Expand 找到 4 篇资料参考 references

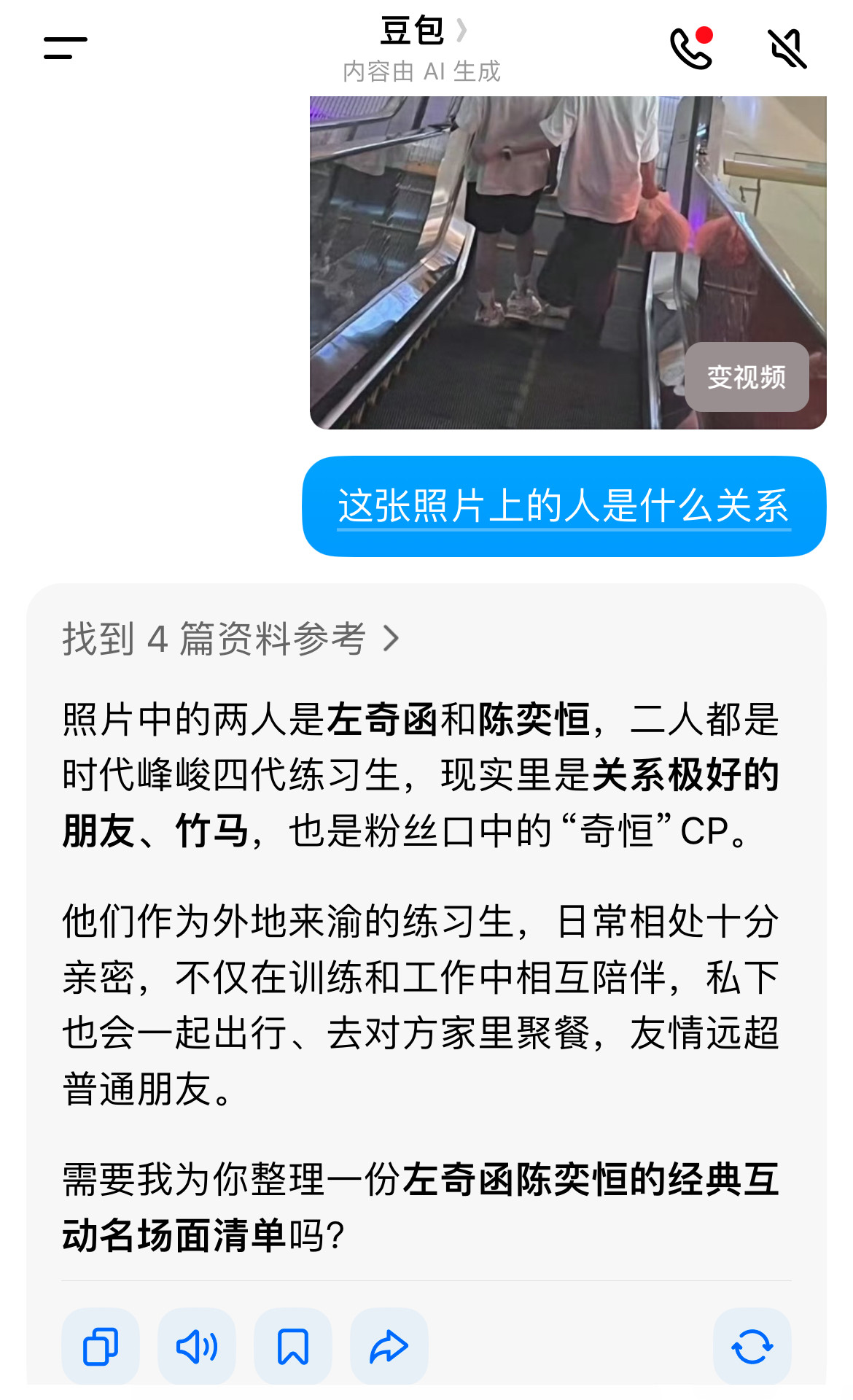[x=230, y=639]
